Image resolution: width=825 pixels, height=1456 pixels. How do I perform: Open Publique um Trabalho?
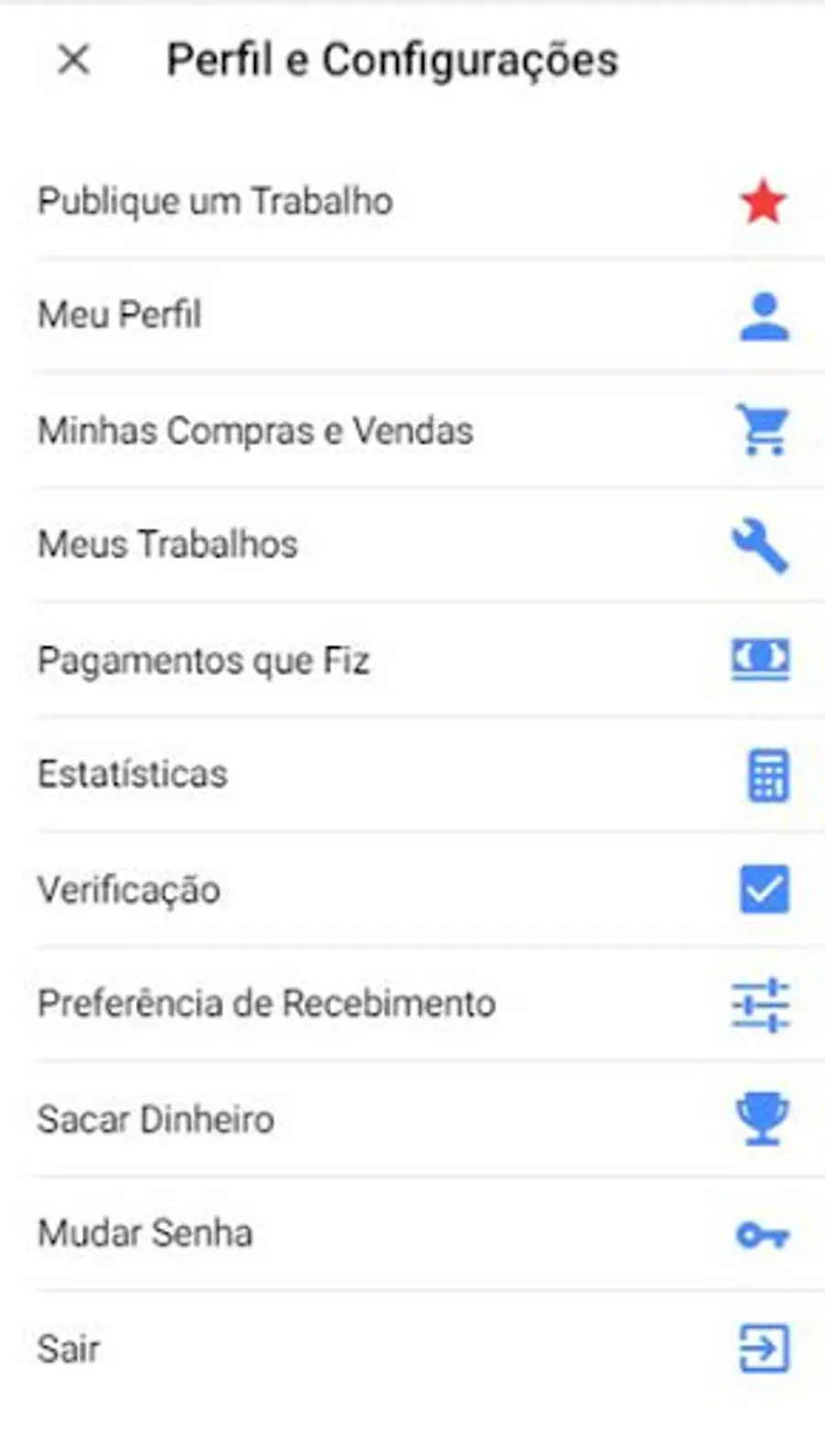pos(215,202)
